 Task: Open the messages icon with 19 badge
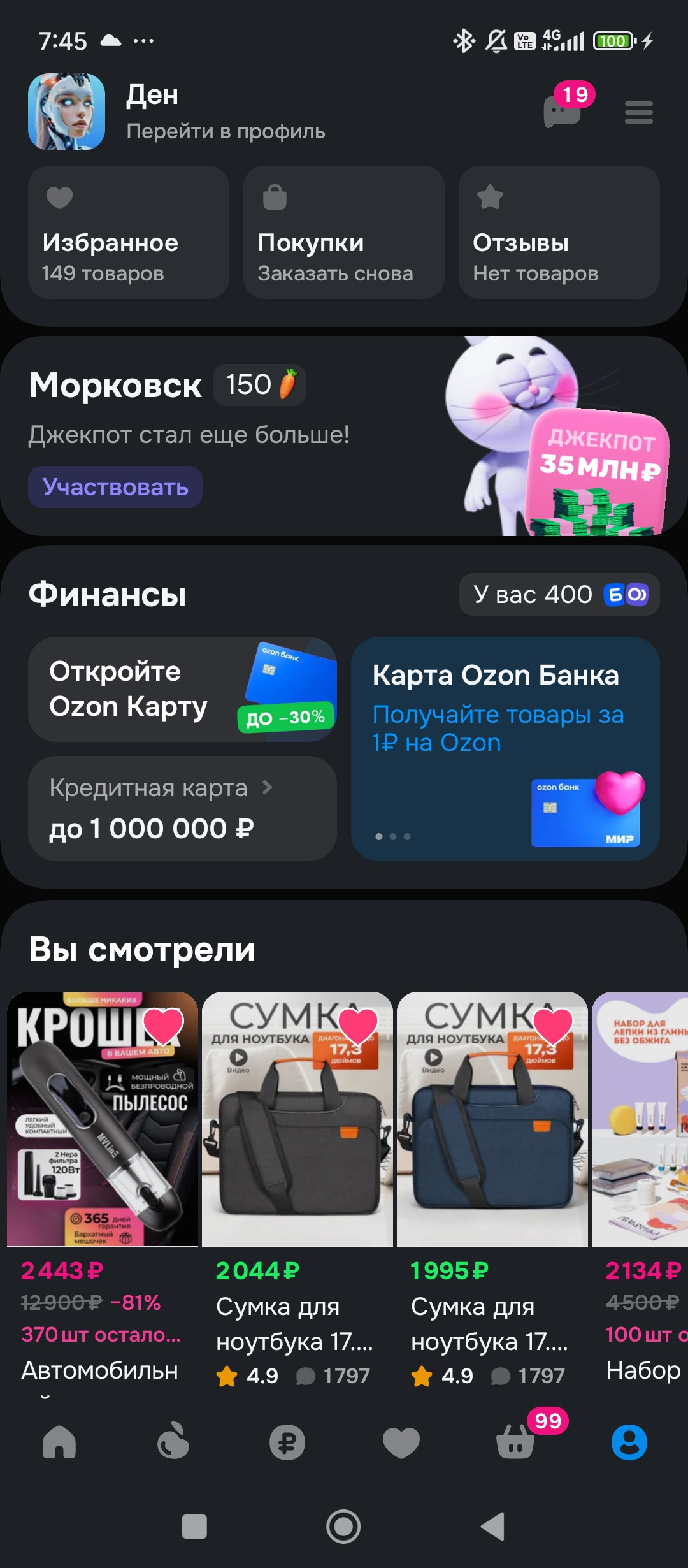tap(563, 112)
